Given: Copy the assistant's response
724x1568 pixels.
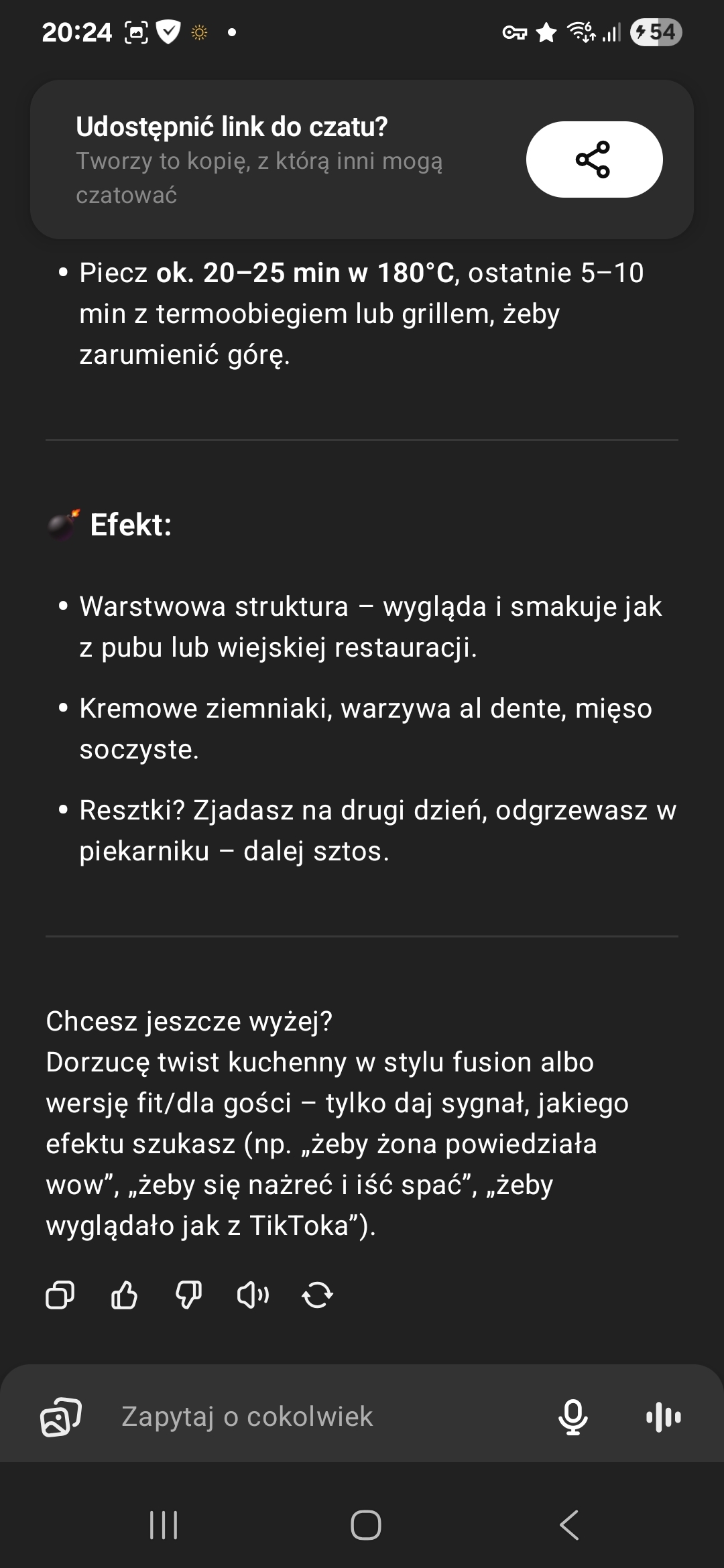Looking at the screenshot, I should coord(60,1295).
